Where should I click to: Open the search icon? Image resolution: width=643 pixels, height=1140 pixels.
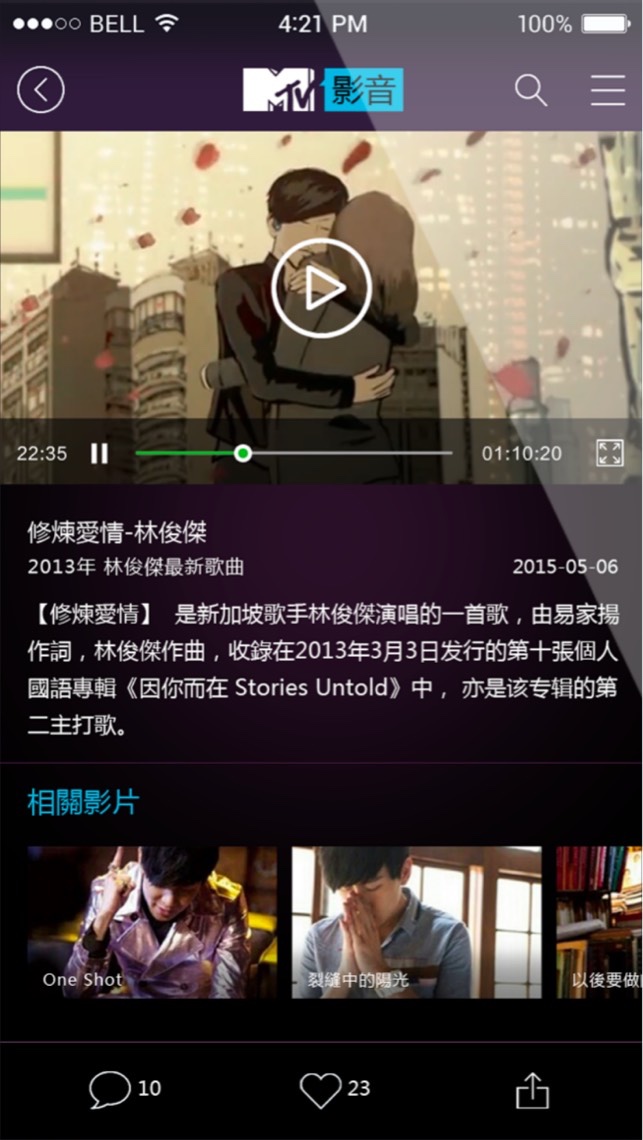[x=531, y=90]
